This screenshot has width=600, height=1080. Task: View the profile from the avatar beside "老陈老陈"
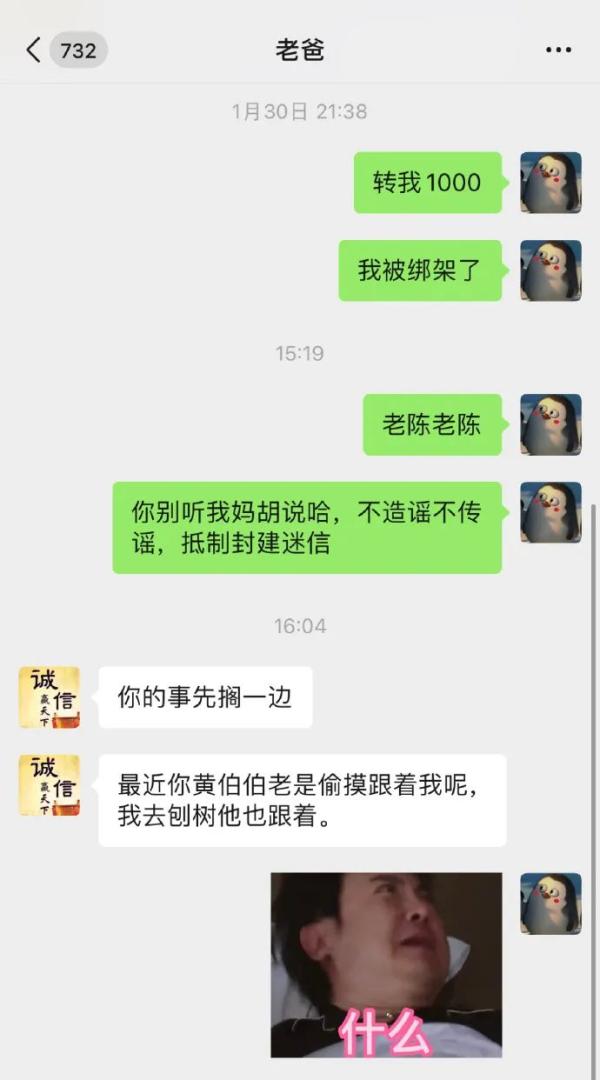550,424
